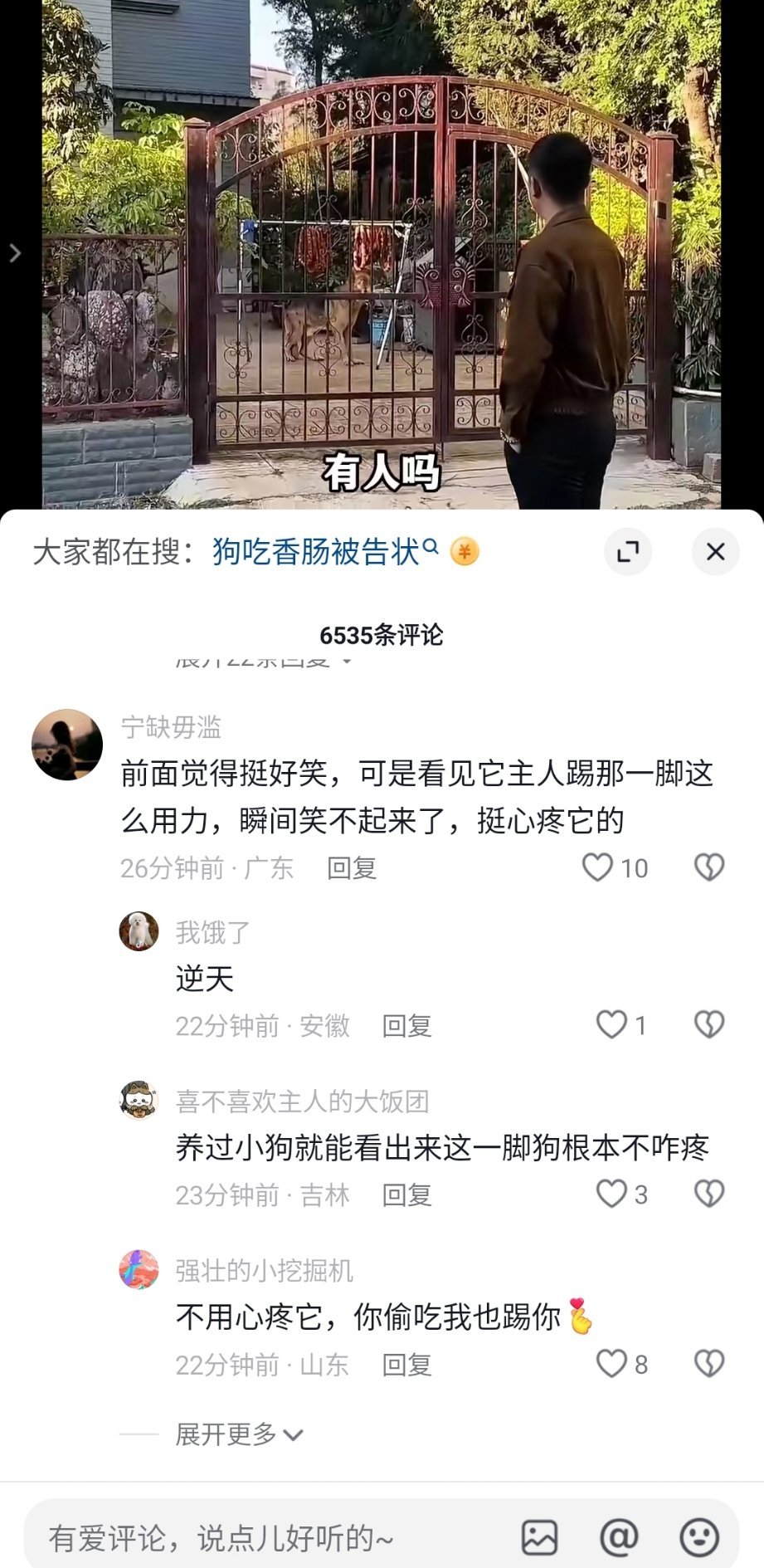Dislike the reply by 强壮的小挖掘机
The image size is (764, 1568).
[708, 1364]
